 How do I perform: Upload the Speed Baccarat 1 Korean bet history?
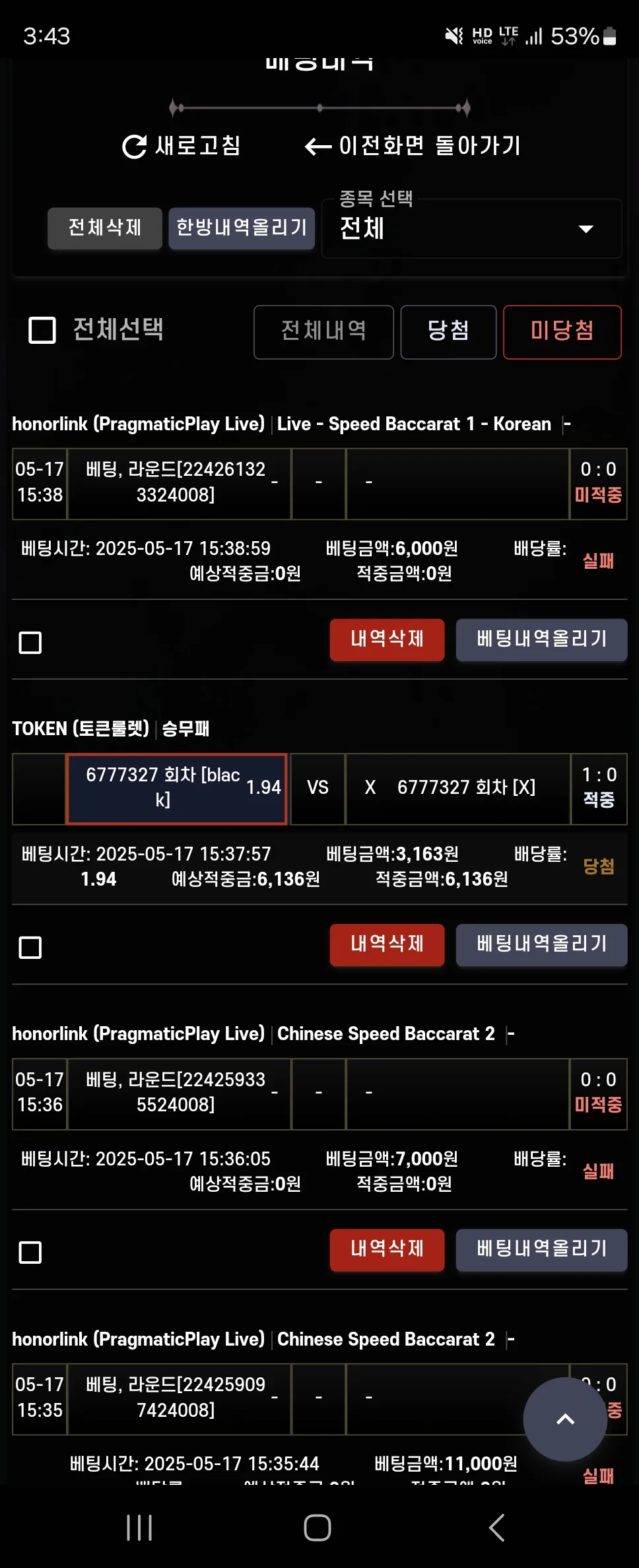[541, 639]
